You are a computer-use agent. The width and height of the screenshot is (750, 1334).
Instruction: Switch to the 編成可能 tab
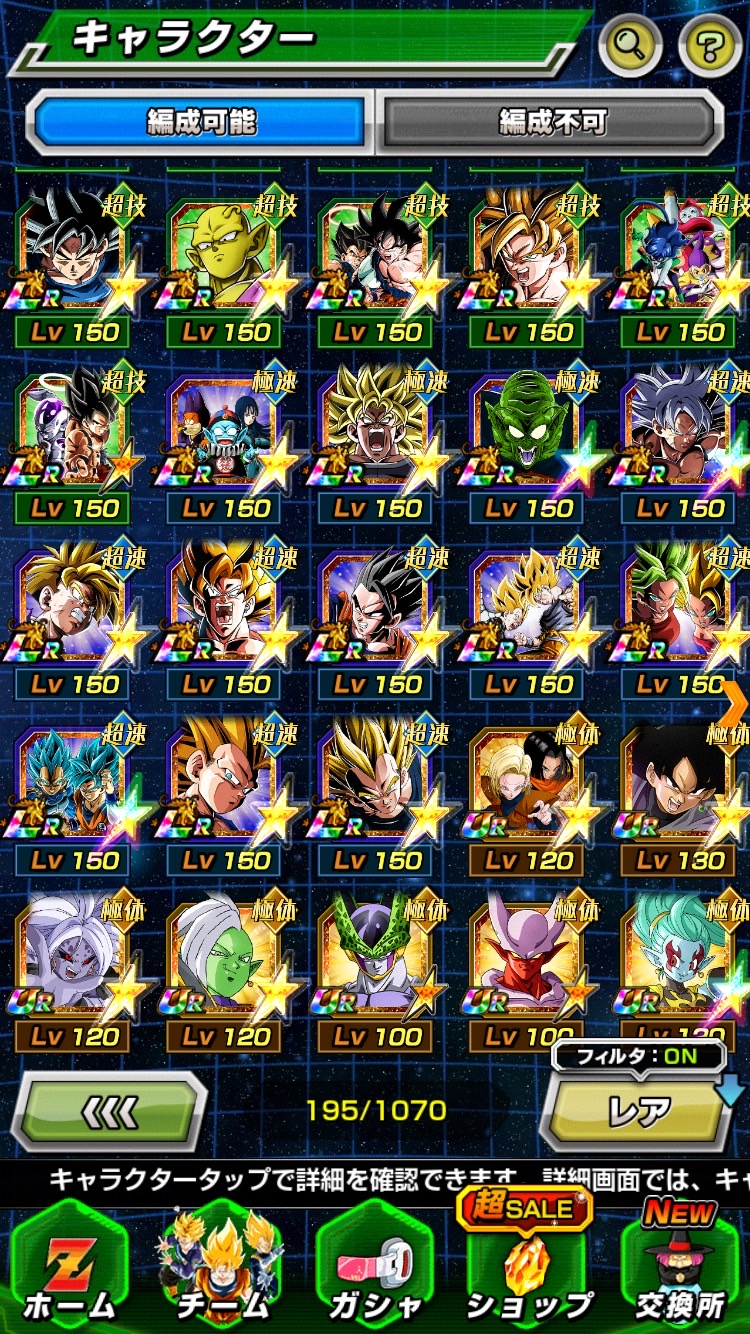tap(202, 122)
